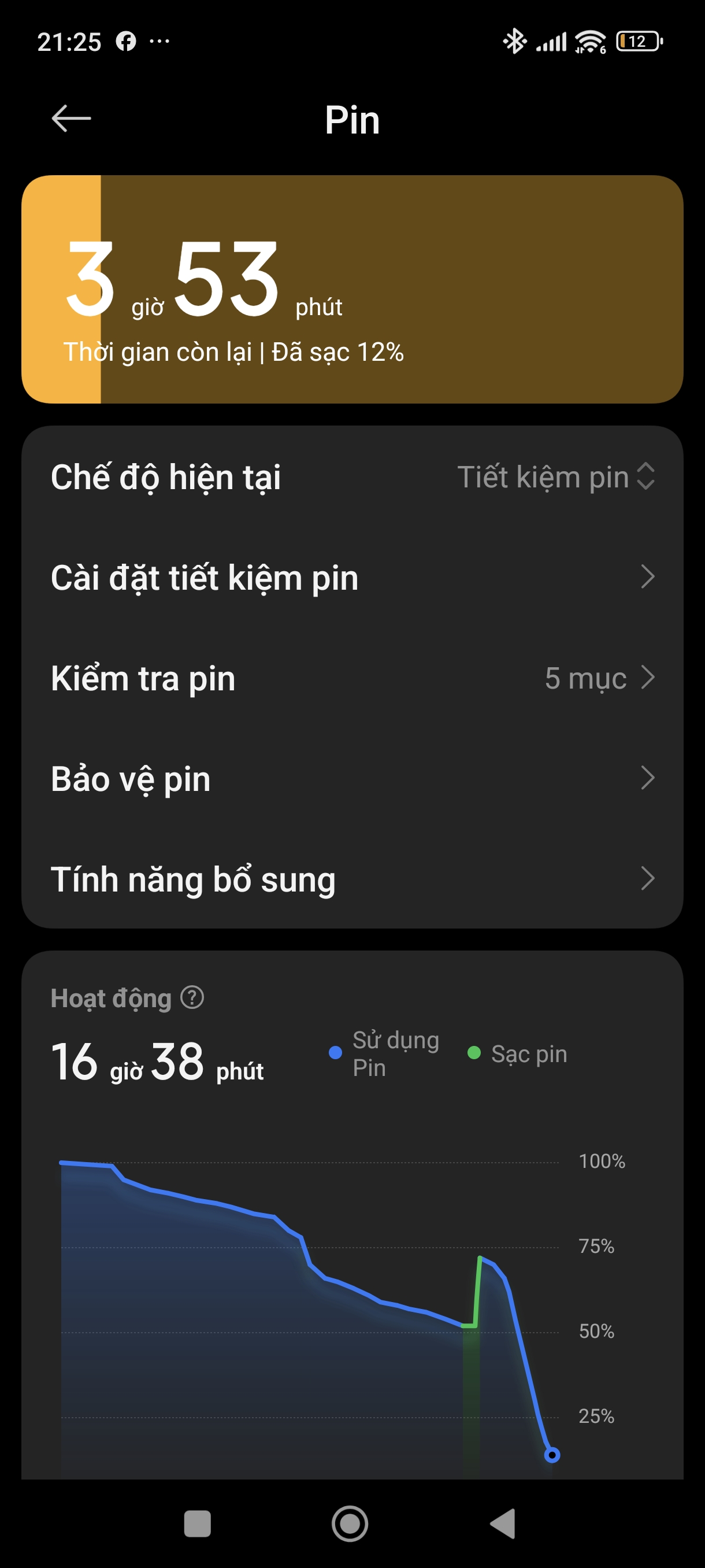Open Kiểm tra pin with 5 mục
This screenshot has height=1568, width=705.
pyautogui.click(x=351, y=678)
